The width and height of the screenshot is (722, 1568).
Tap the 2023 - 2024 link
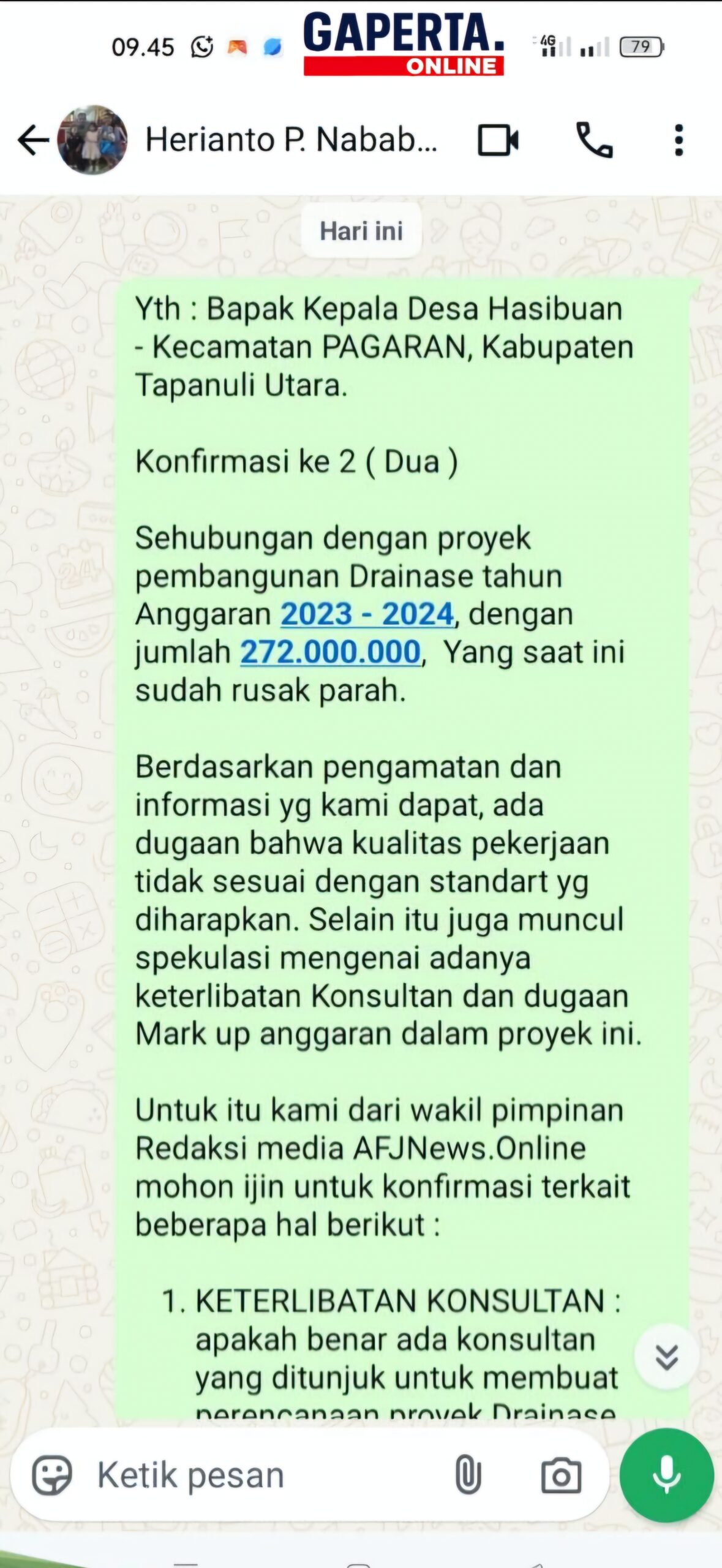tap(367, 614)
